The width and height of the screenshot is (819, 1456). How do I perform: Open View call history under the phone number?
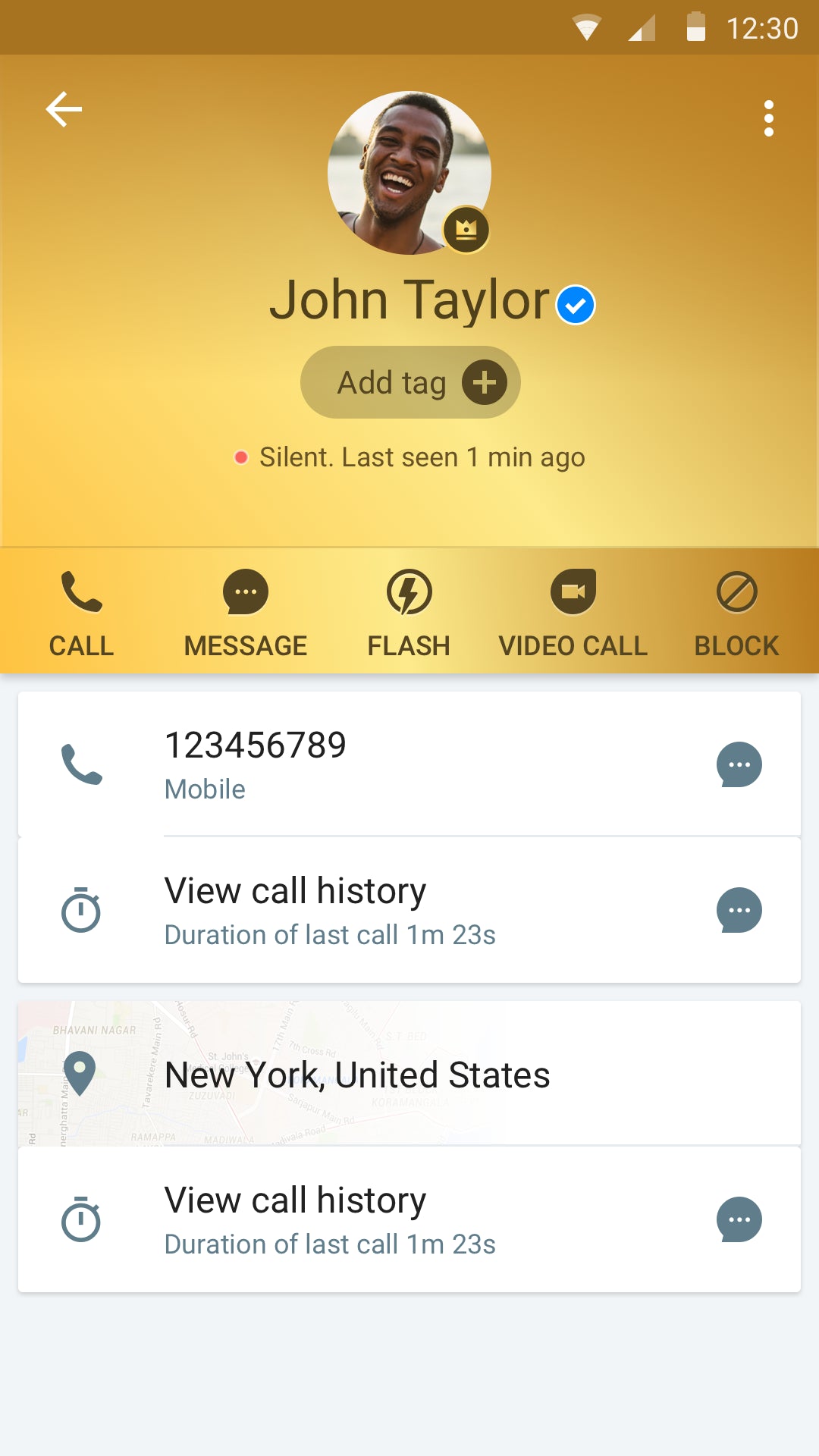point(297,891)
